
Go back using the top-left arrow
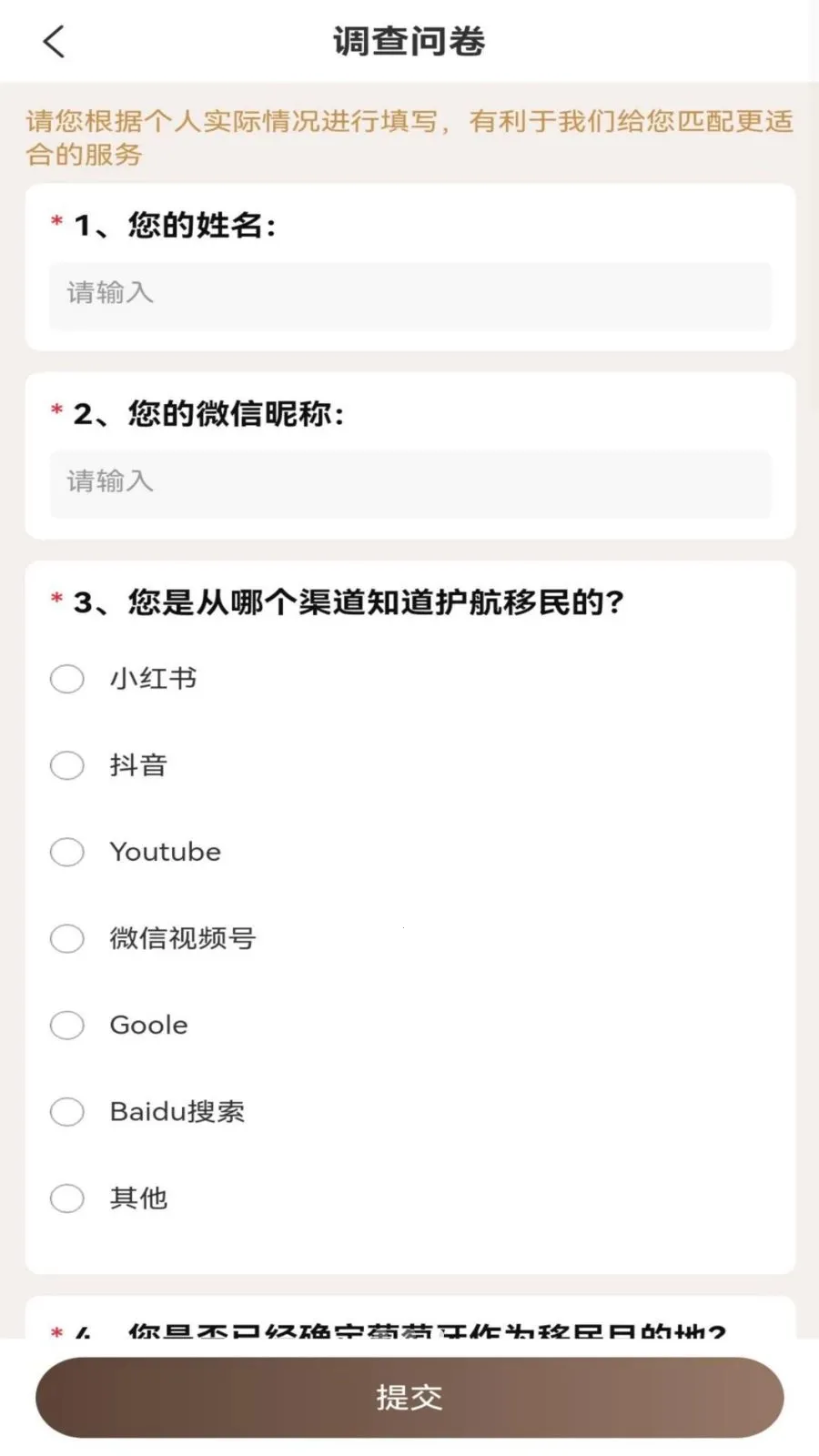(x=55, y=41)
